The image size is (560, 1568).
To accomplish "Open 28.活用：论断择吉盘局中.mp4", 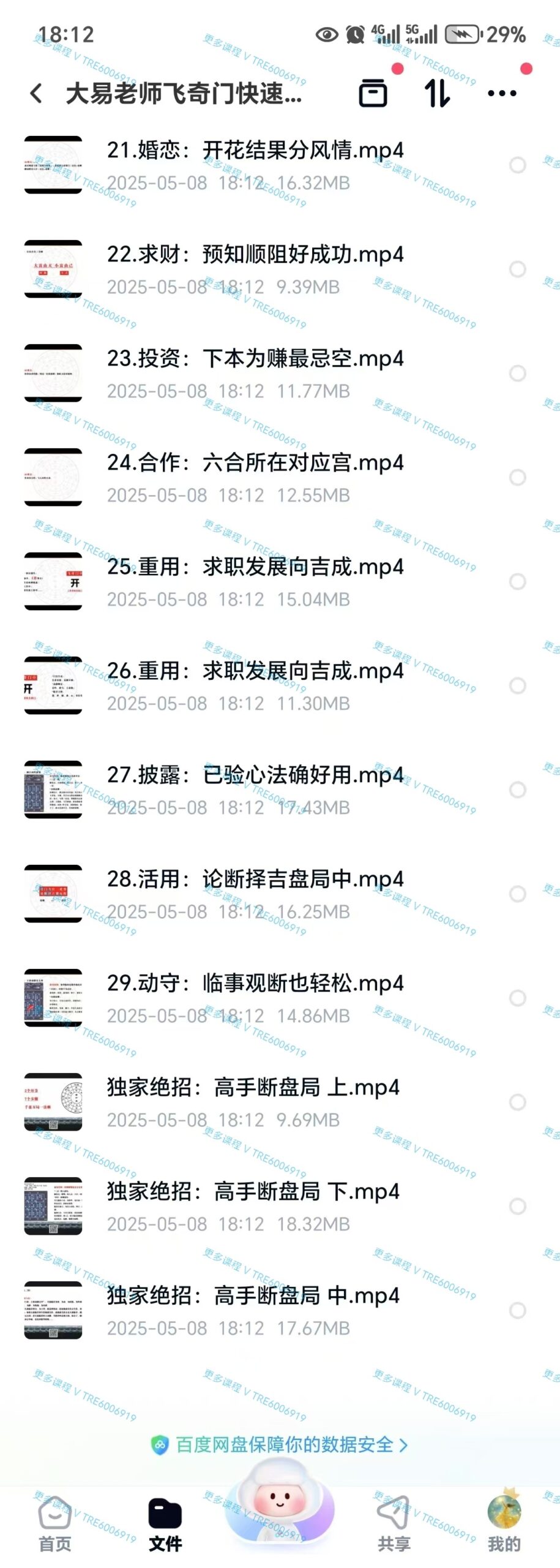I will pyautogui.click(x=255, y=880).
